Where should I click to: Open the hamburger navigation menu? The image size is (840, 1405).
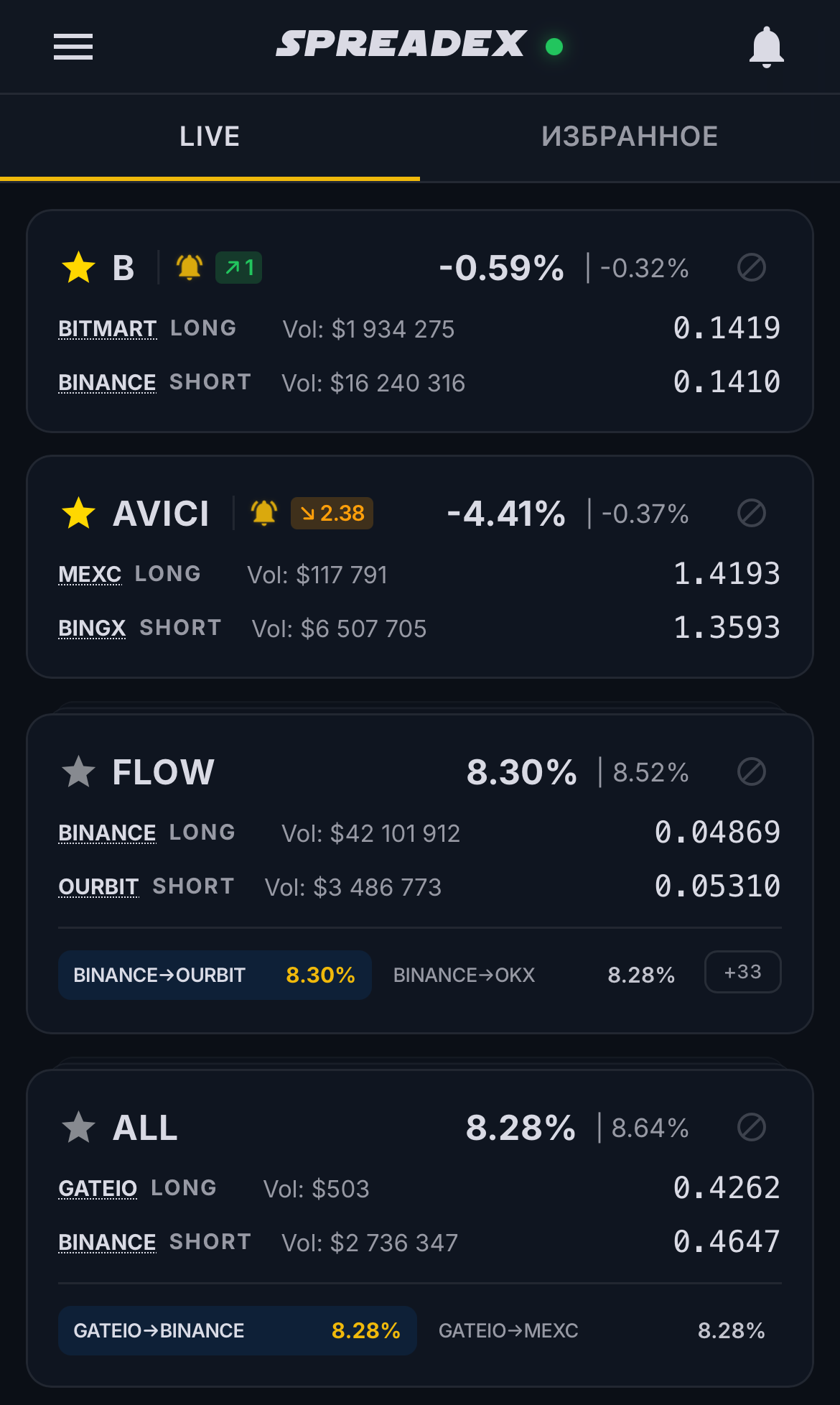pos(73,47)
